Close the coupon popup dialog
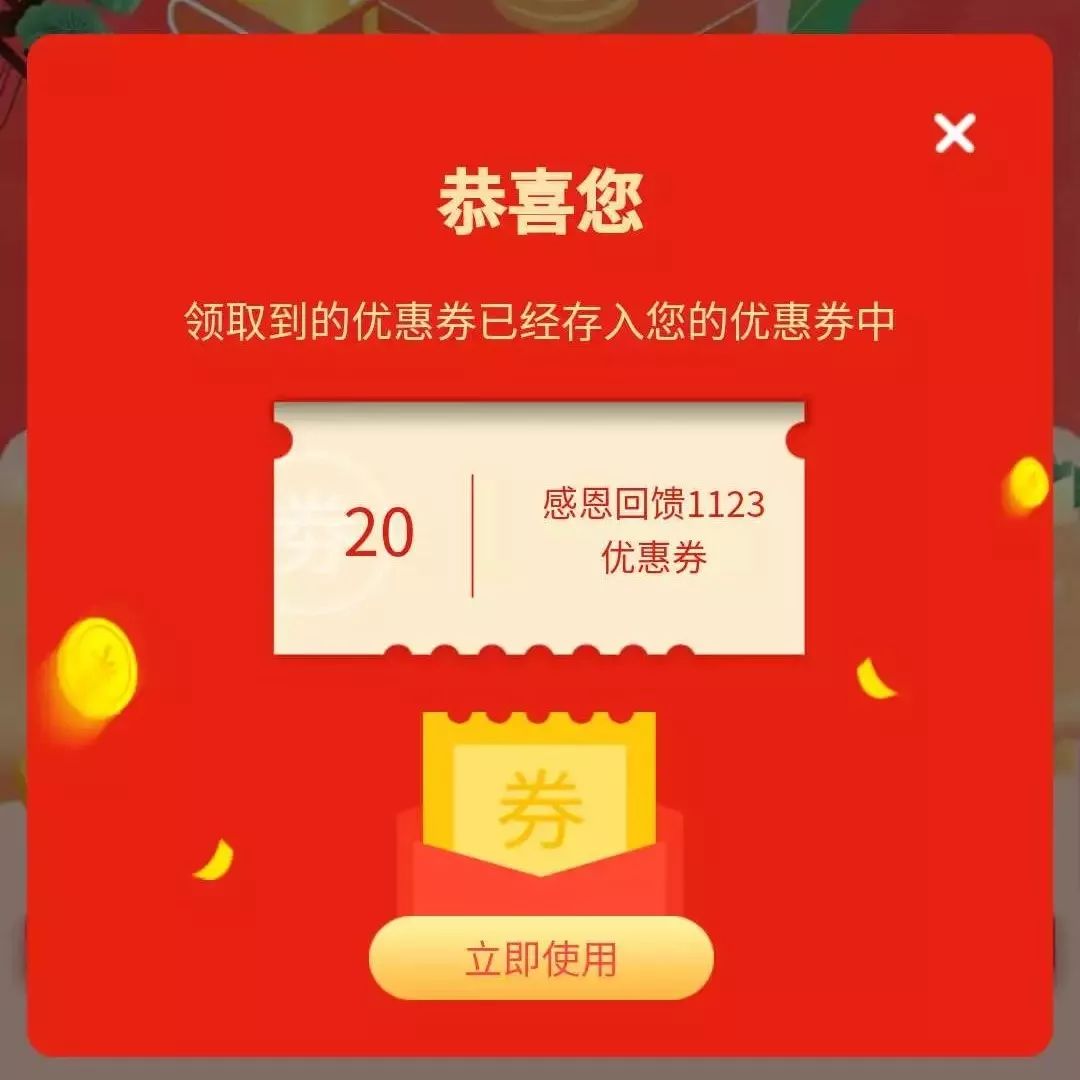Image resolution: width=1080 pixels, height=1080 pixels. tap(954, 133)
